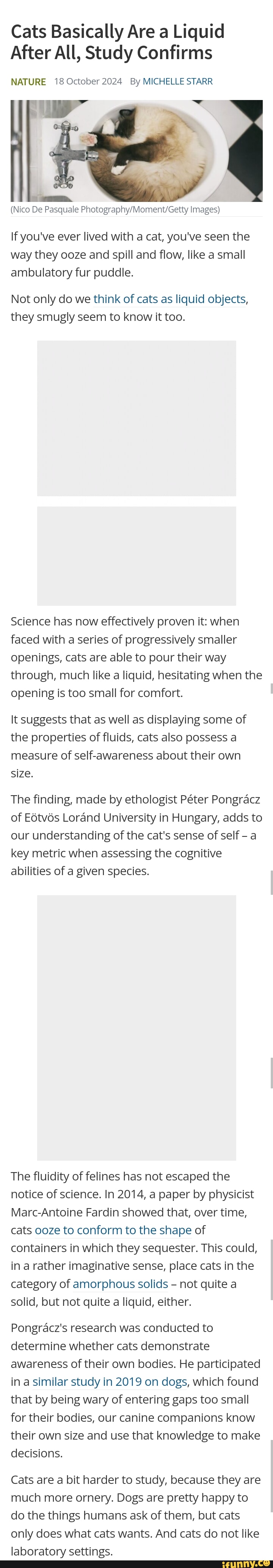View author Michelle Starr's page
The height and width of the screenshot is (1568, 273).
[x=177, y=81]
